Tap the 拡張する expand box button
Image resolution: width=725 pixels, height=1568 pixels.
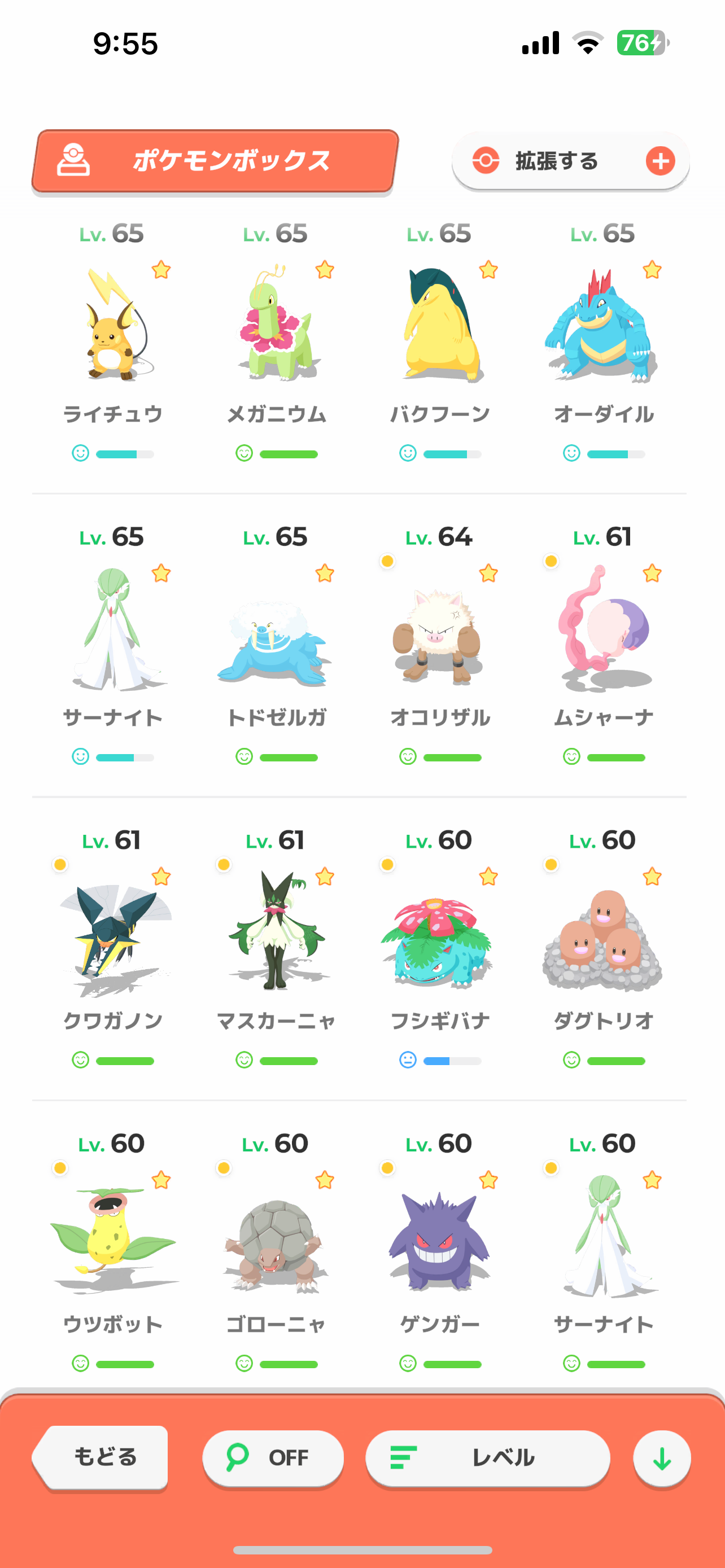pos(570,161)
